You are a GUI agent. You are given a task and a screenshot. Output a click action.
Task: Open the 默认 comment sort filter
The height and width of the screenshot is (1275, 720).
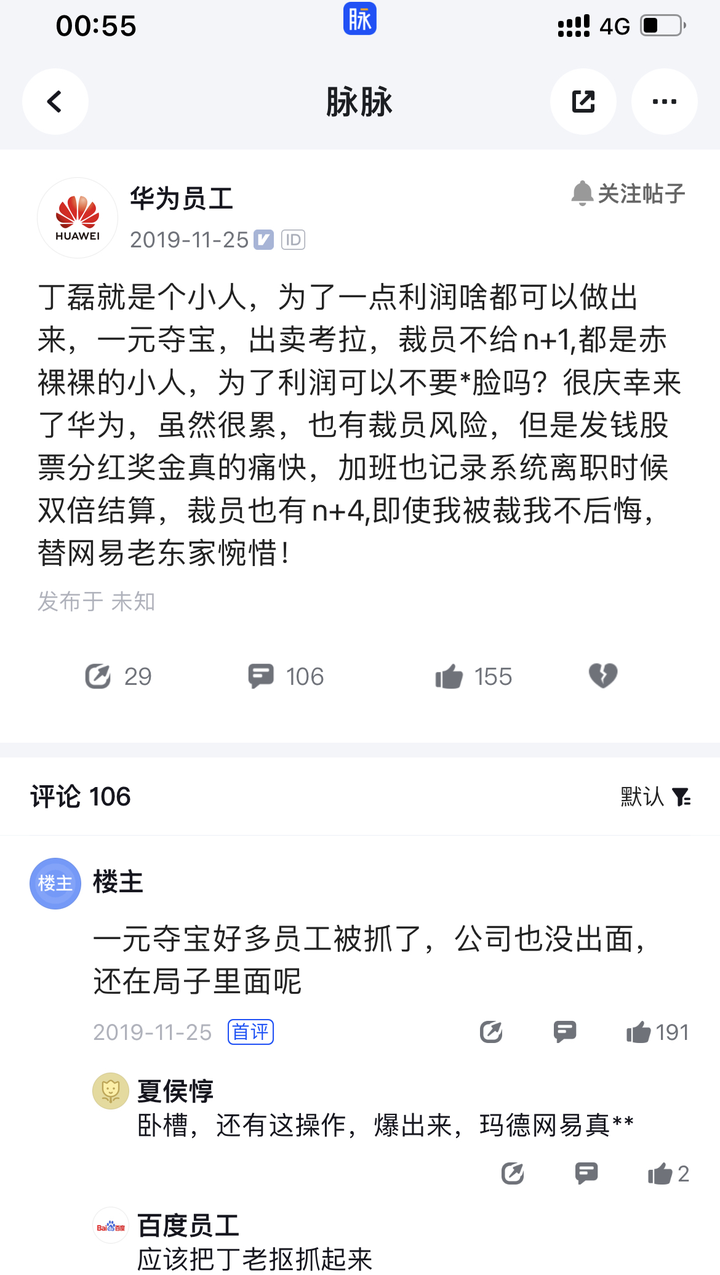click(x=655, y=796)
